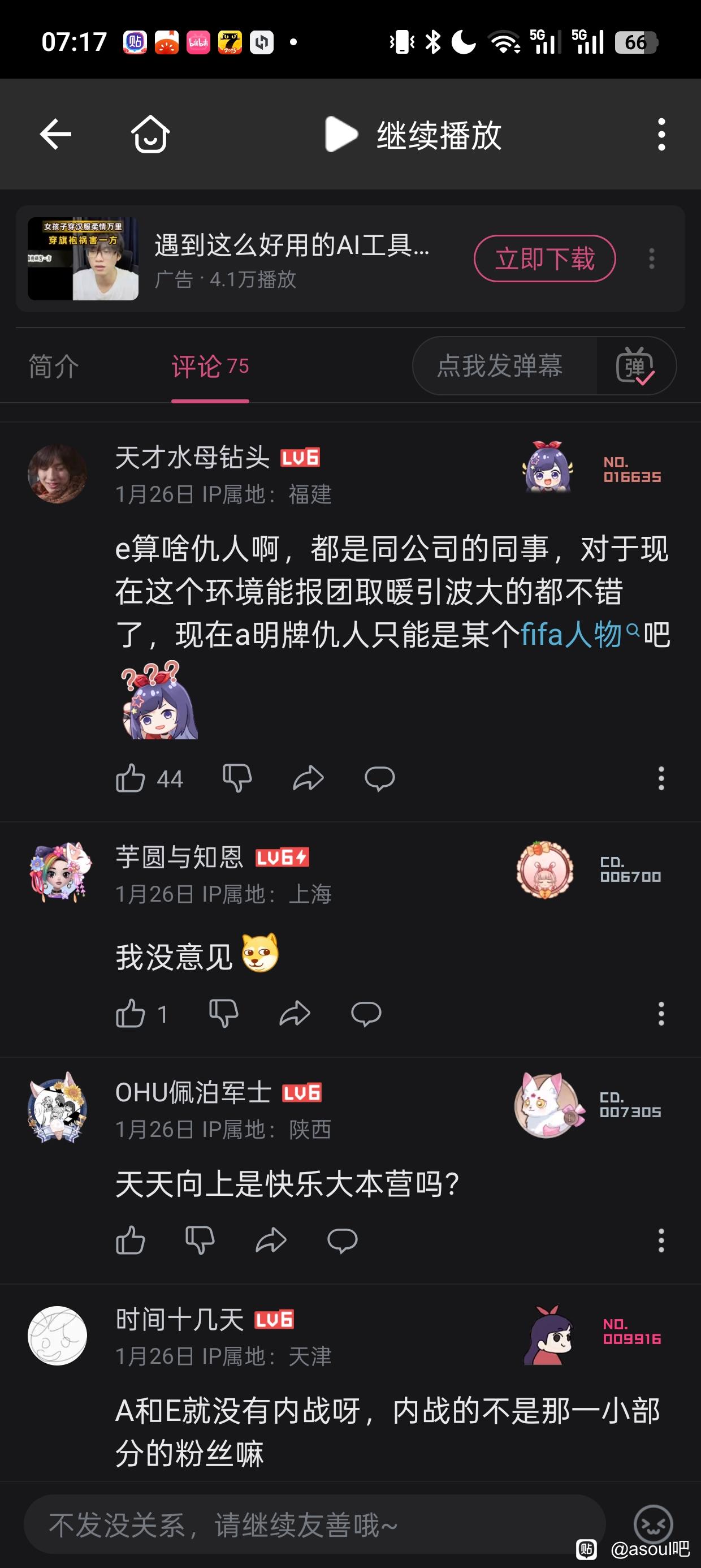Tap 继续播放 to resume the video
701x1568 pixels.
click(414, 135)
